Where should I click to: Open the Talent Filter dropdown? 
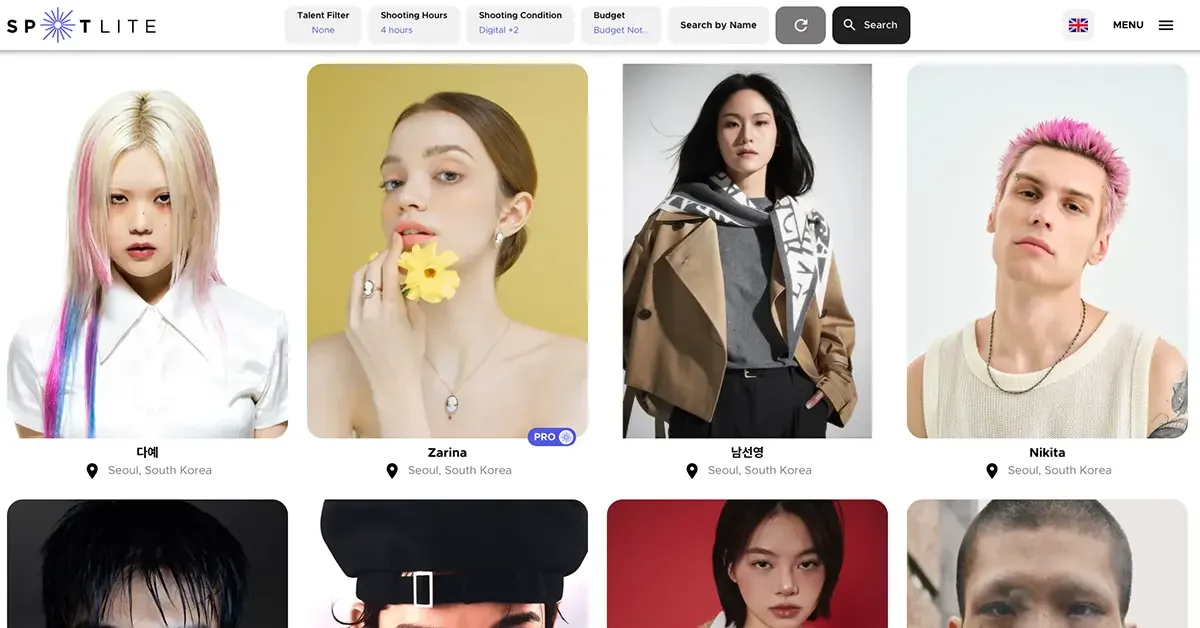pyautogui.click(x=323, y=24)
